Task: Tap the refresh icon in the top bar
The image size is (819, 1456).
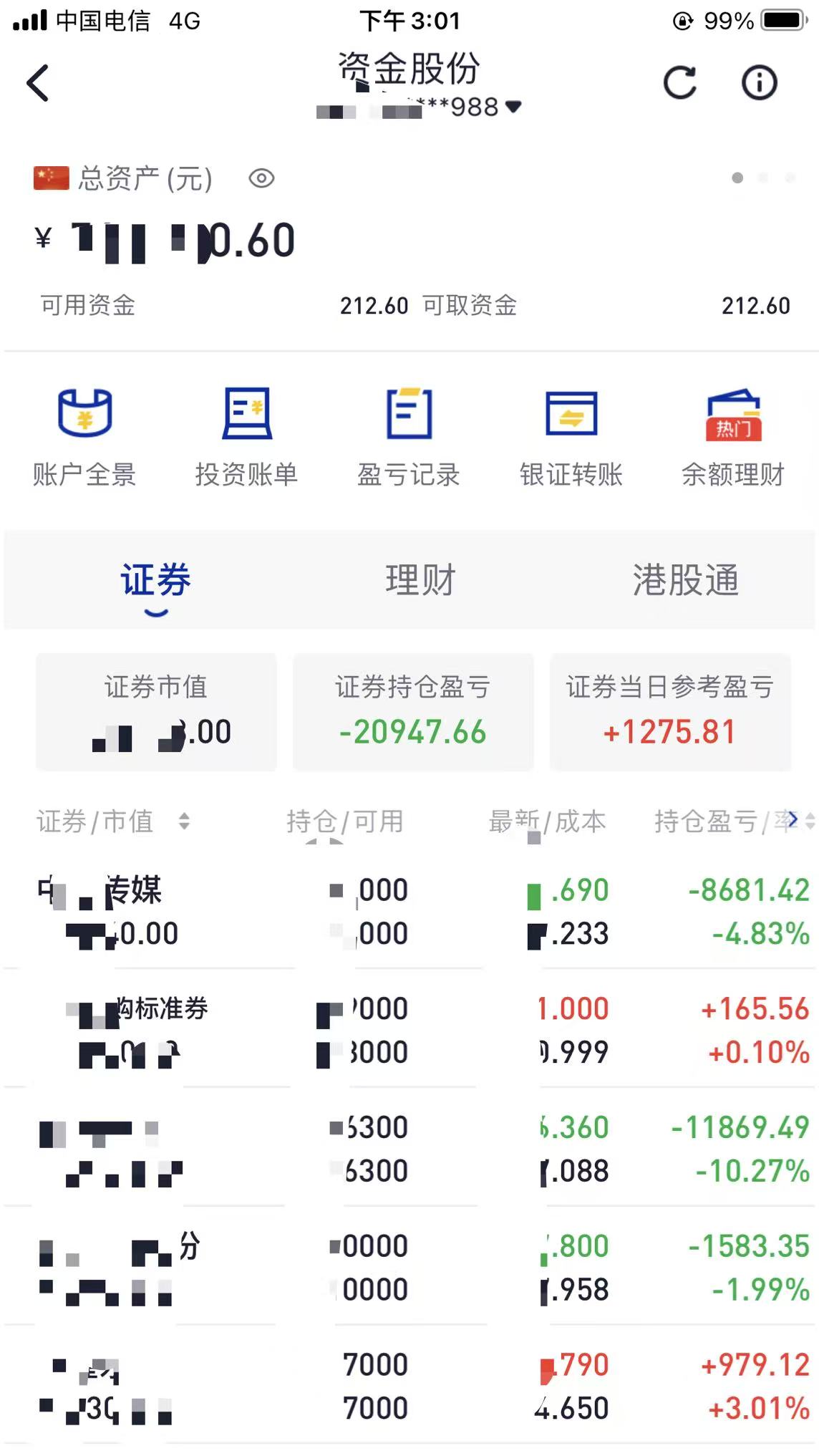Action: point(680,82)
